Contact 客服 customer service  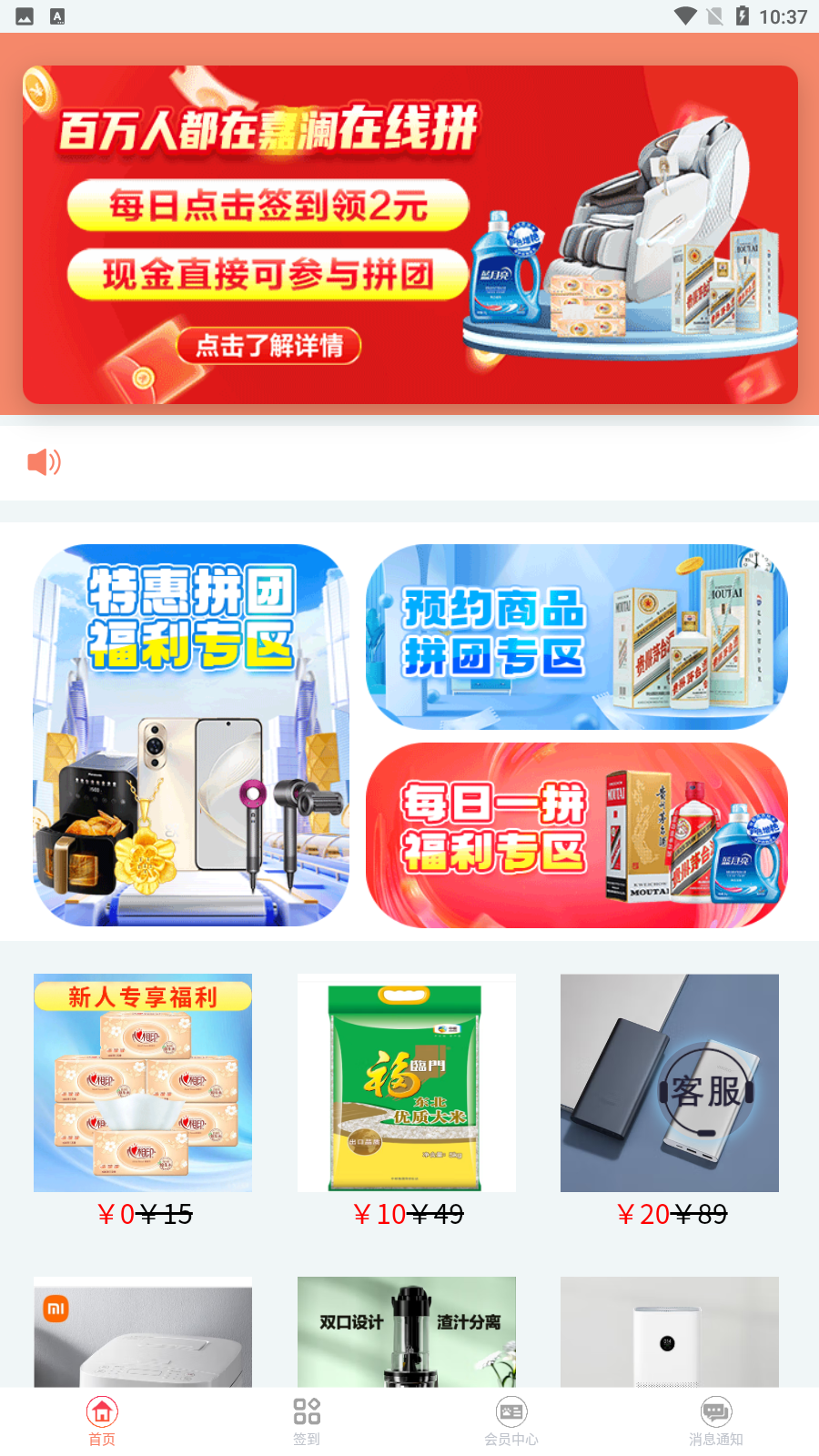[x=707, y=1090]
